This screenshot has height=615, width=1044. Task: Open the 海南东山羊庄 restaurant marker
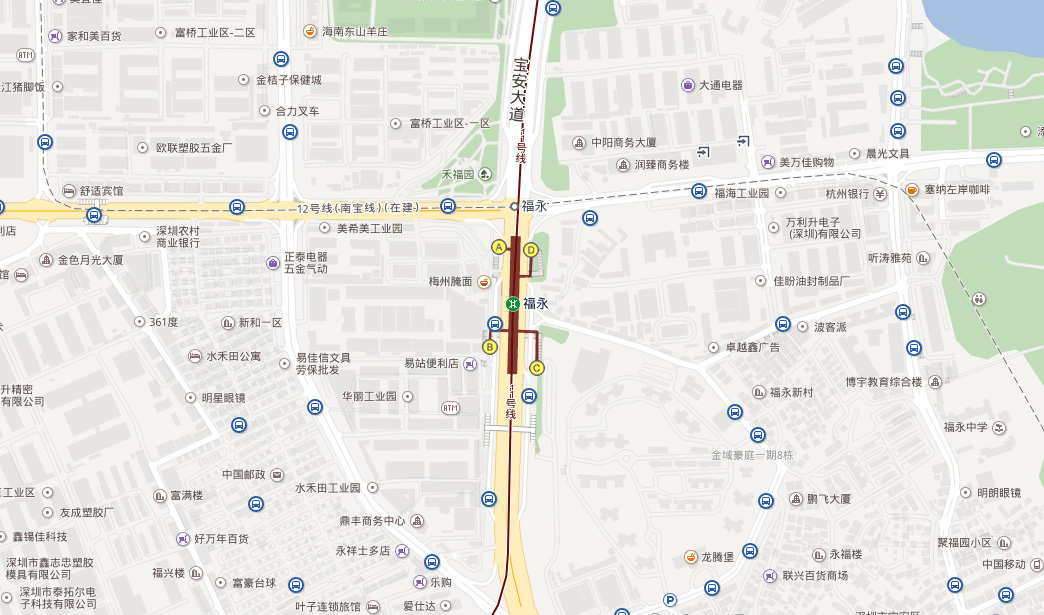311,31
